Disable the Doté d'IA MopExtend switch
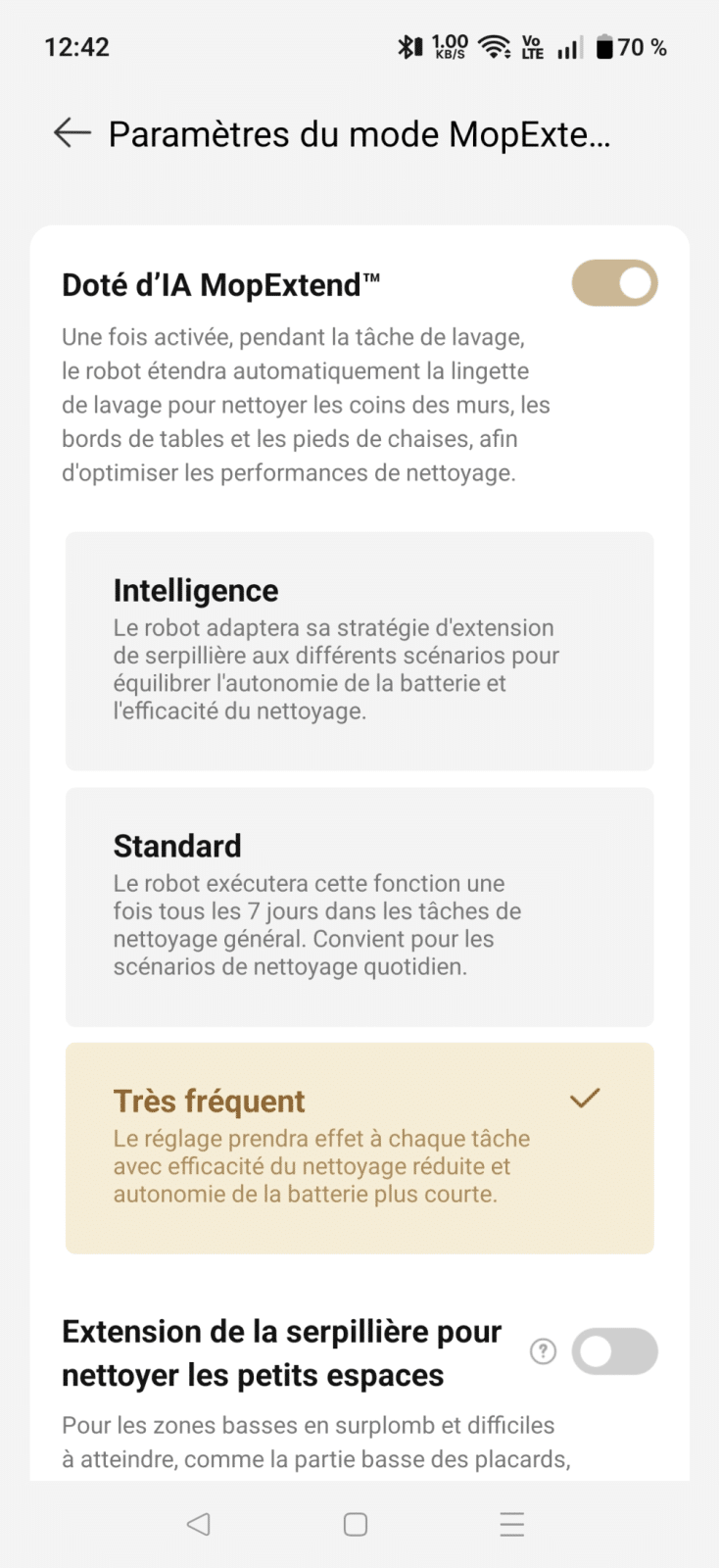Image resolution: width=719 pixels, height=1568 pixels. [614, 283]
